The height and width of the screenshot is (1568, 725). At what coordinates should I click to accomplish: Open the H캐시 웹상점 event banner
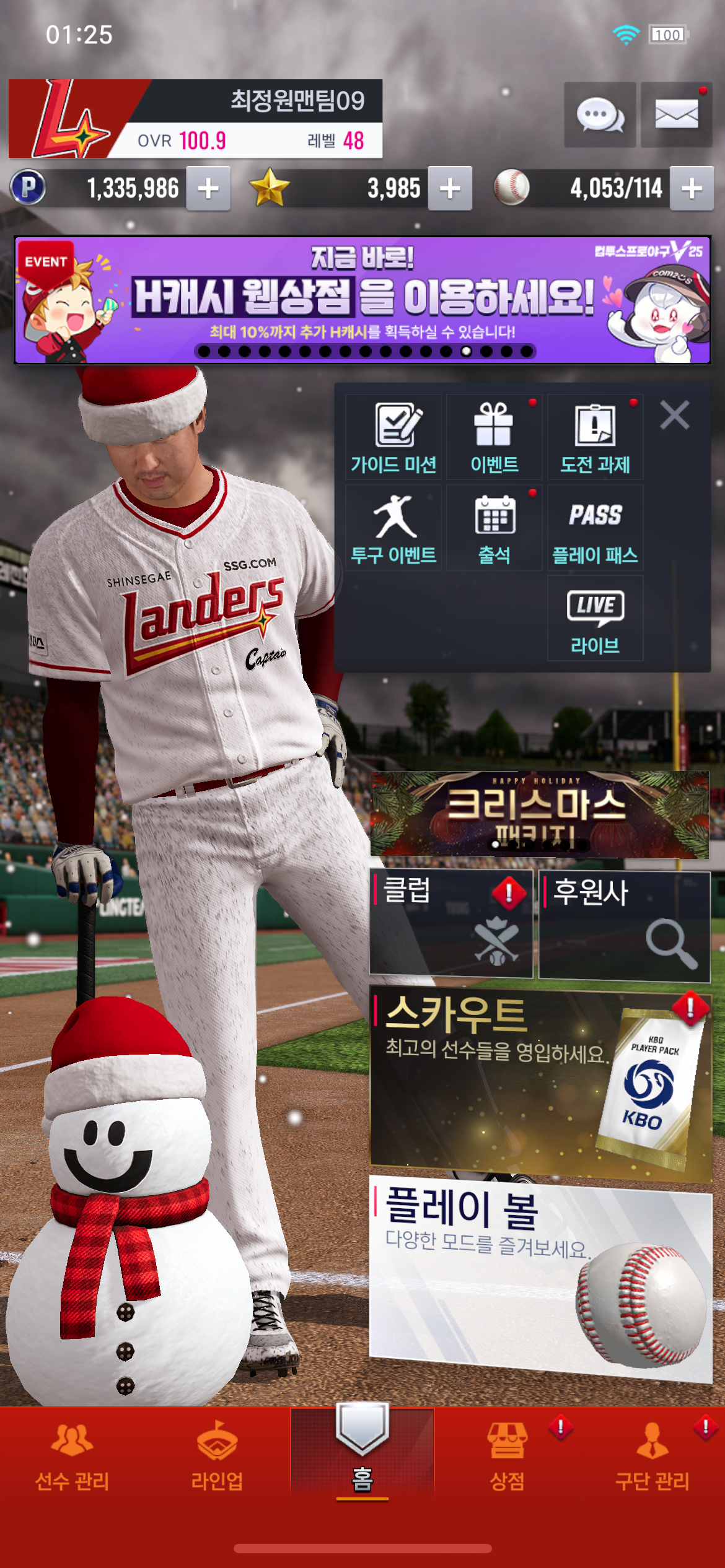pyautogui.click(x=362, y=300)
